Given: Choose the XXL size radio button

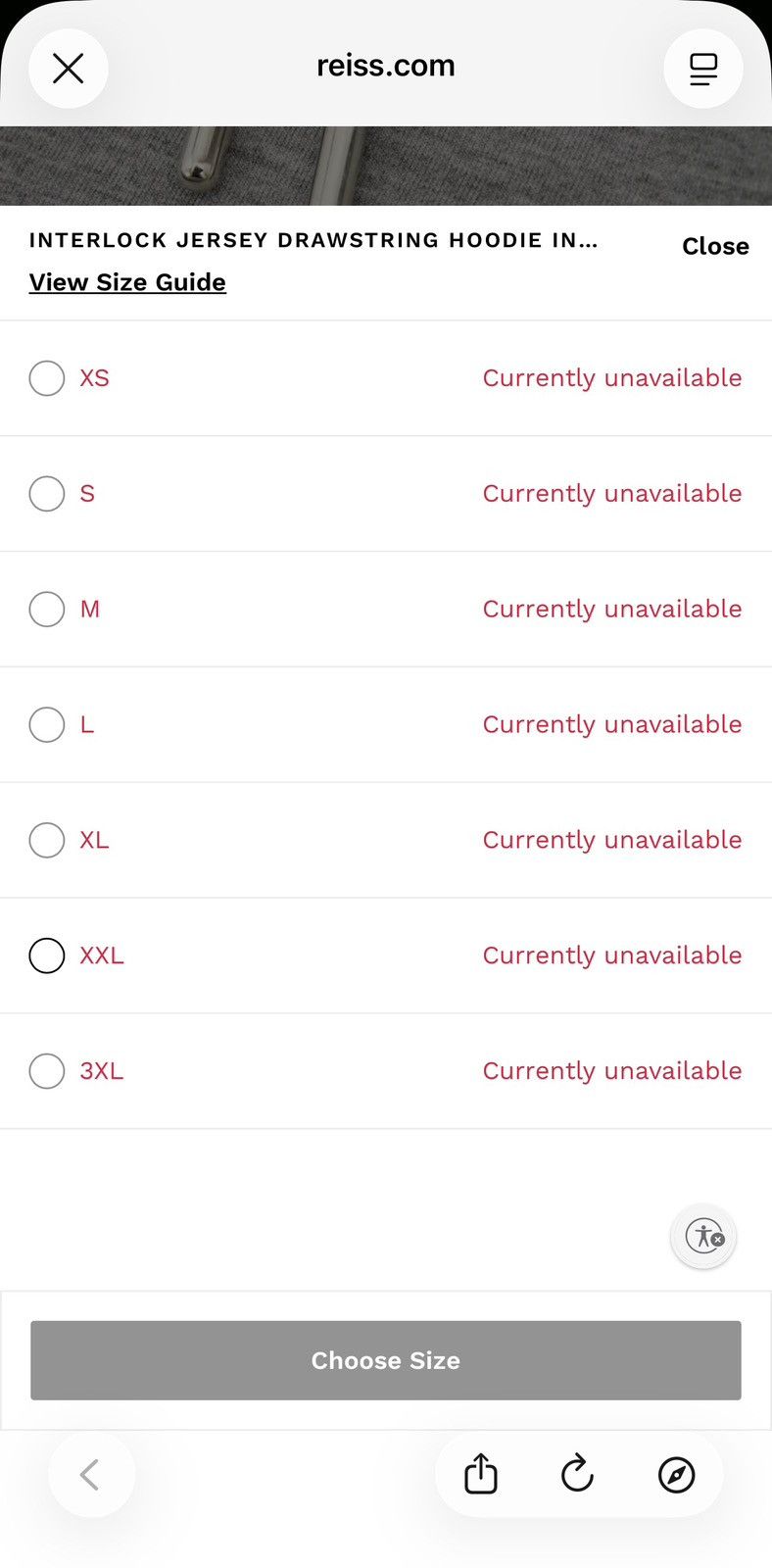Looking at the screenshot, I should click(47, 955).
